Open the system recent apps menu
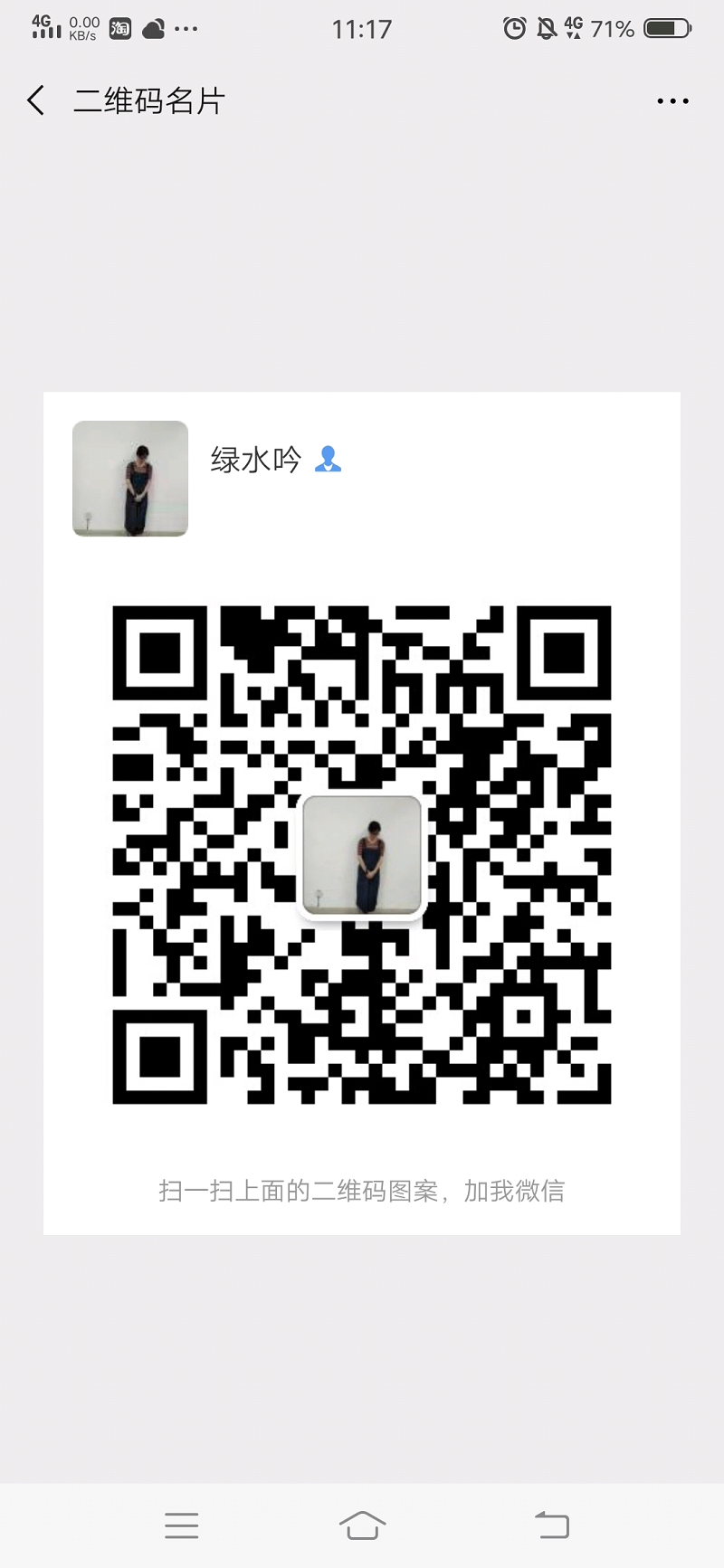 click(x=182, y=1525)
